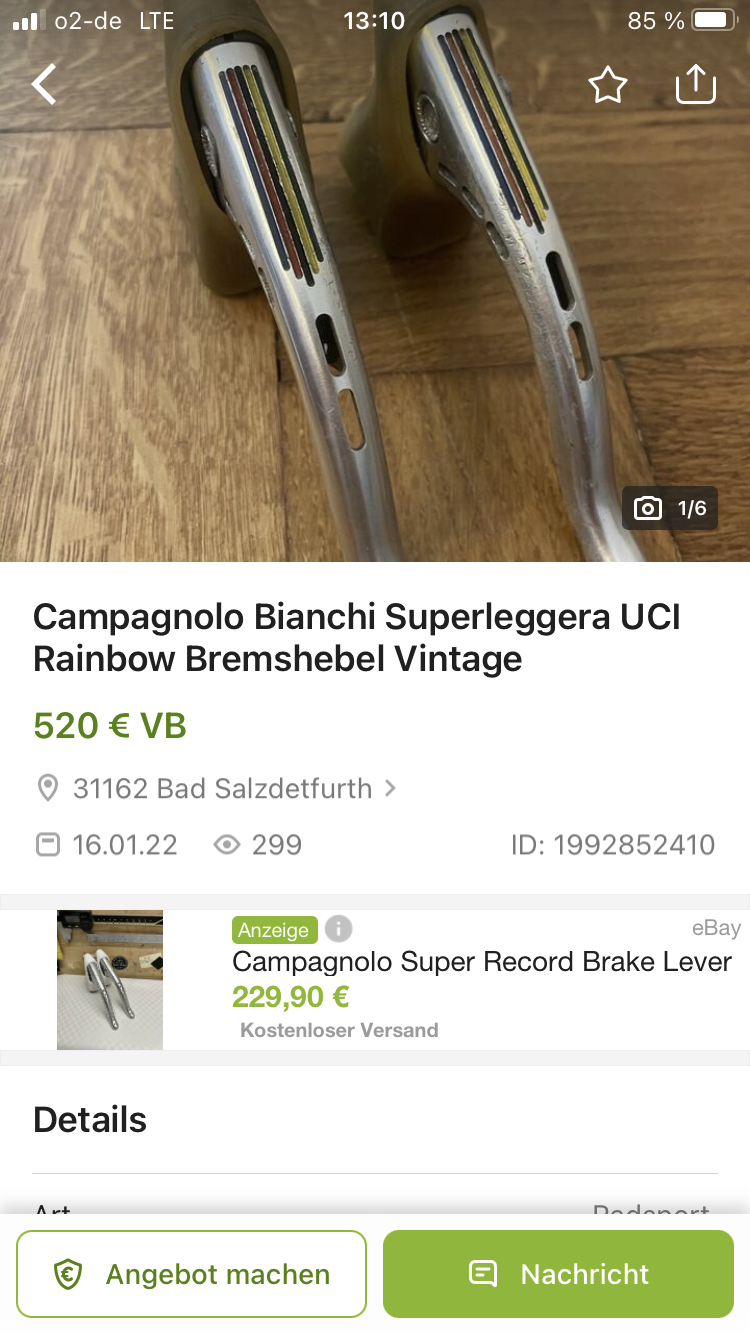
Task: Show ad info via the i icon
Action: [x=339, y=929]
